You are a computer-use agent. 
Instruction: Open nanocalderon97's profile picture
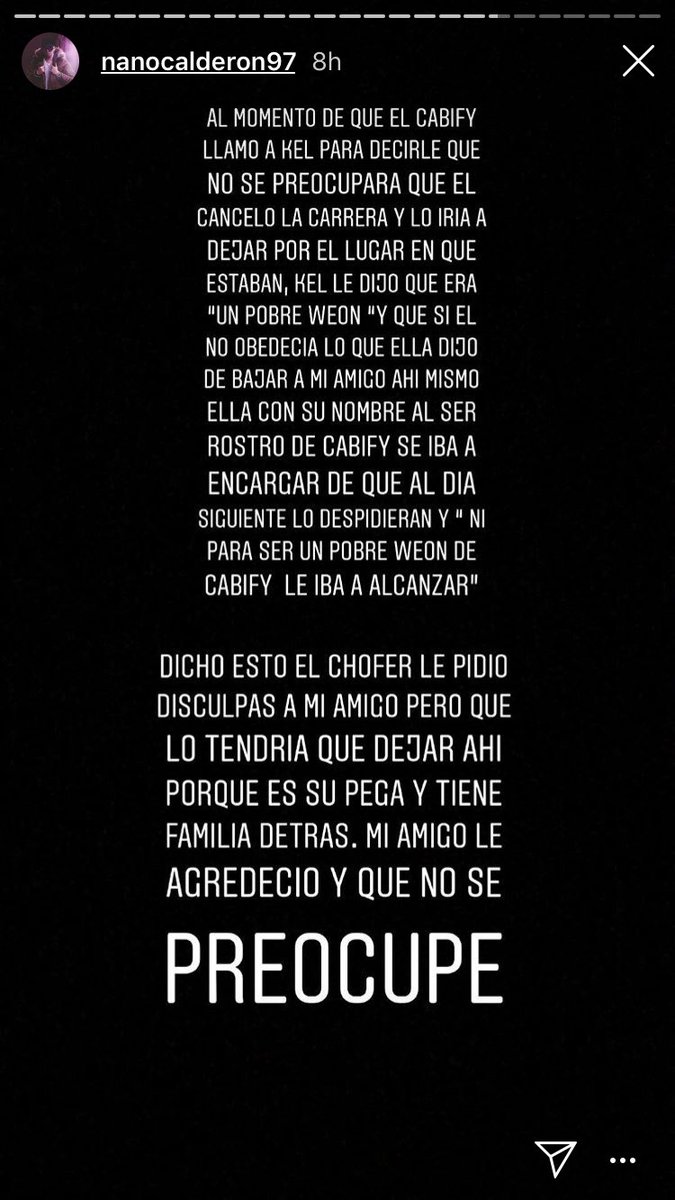[x=50, y=61]
